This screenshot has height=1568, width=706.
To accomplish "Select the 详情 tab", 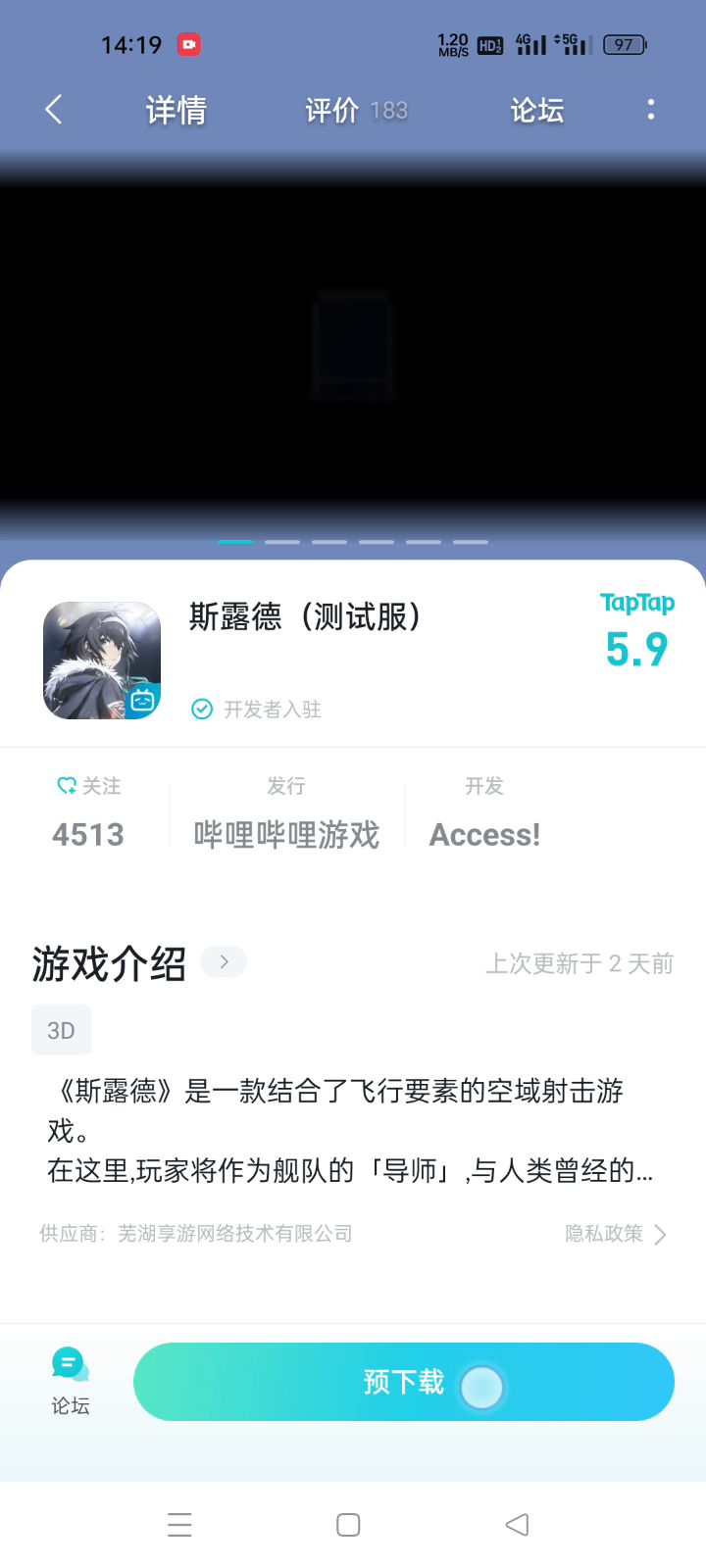I will [176, 111].
